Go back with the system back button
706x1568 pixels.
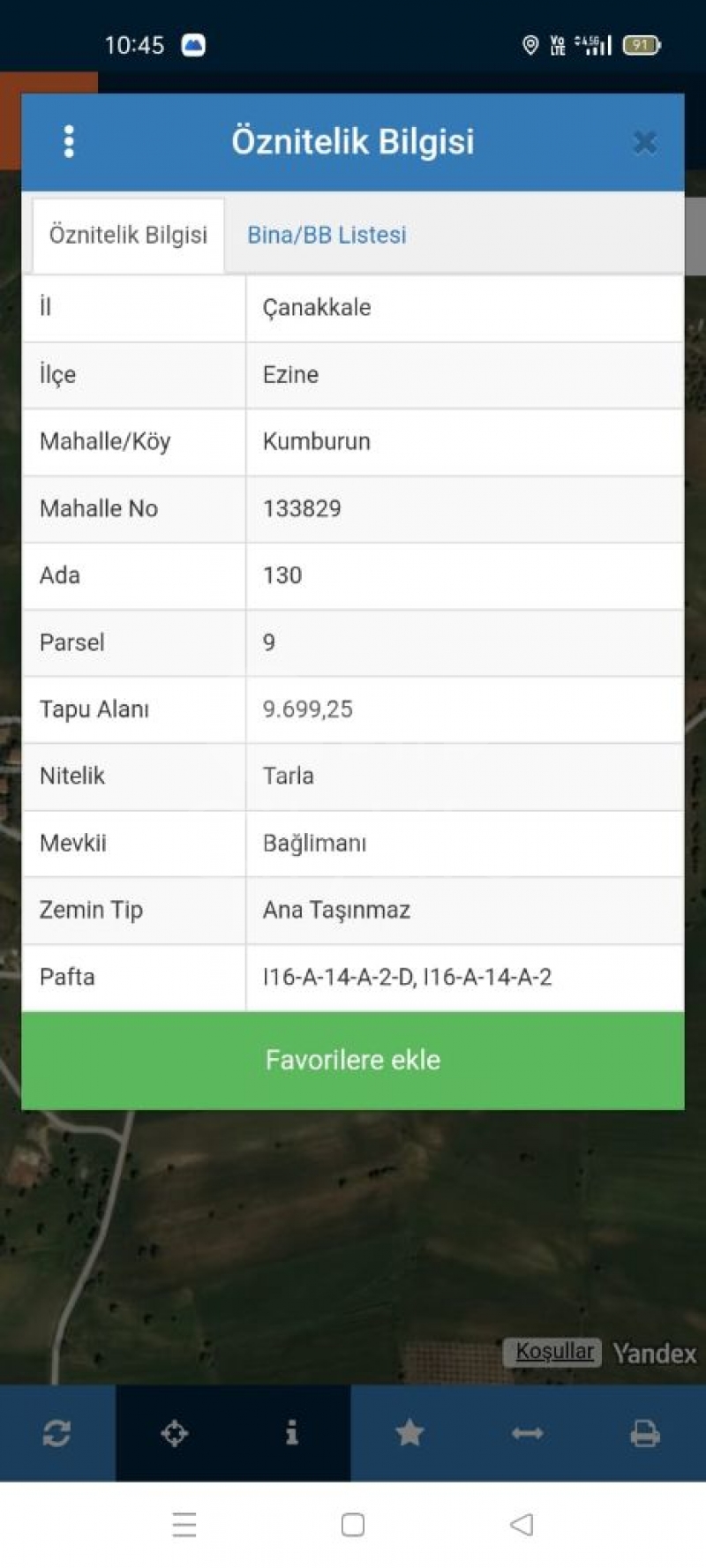[522, 1525]
